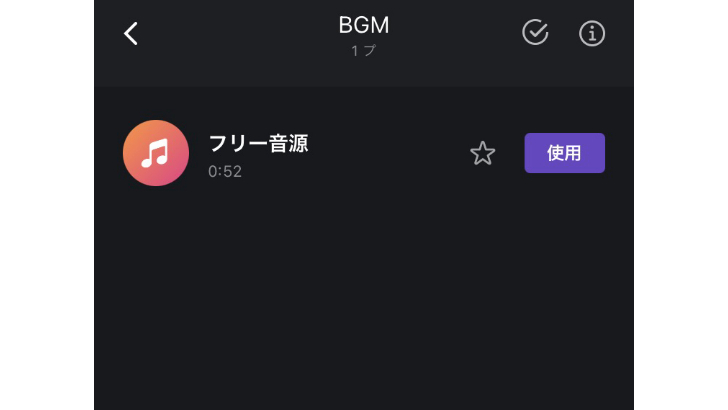This screenshot has width=728, height=410.
Task: Open the info icon
Action: click(x=592, y=33)
